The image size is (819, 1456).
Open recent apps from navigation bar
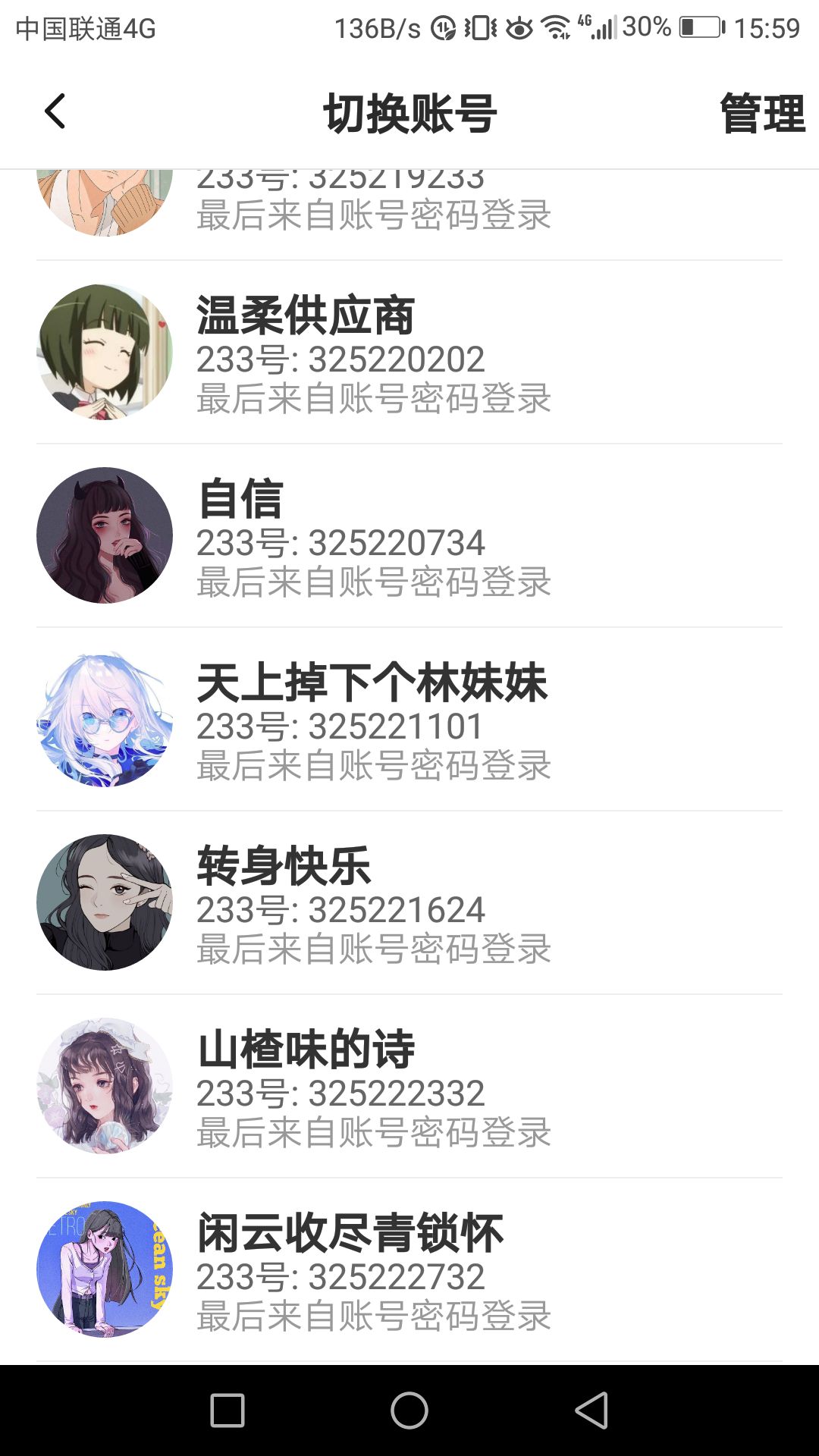click(x=227, y=1410)
